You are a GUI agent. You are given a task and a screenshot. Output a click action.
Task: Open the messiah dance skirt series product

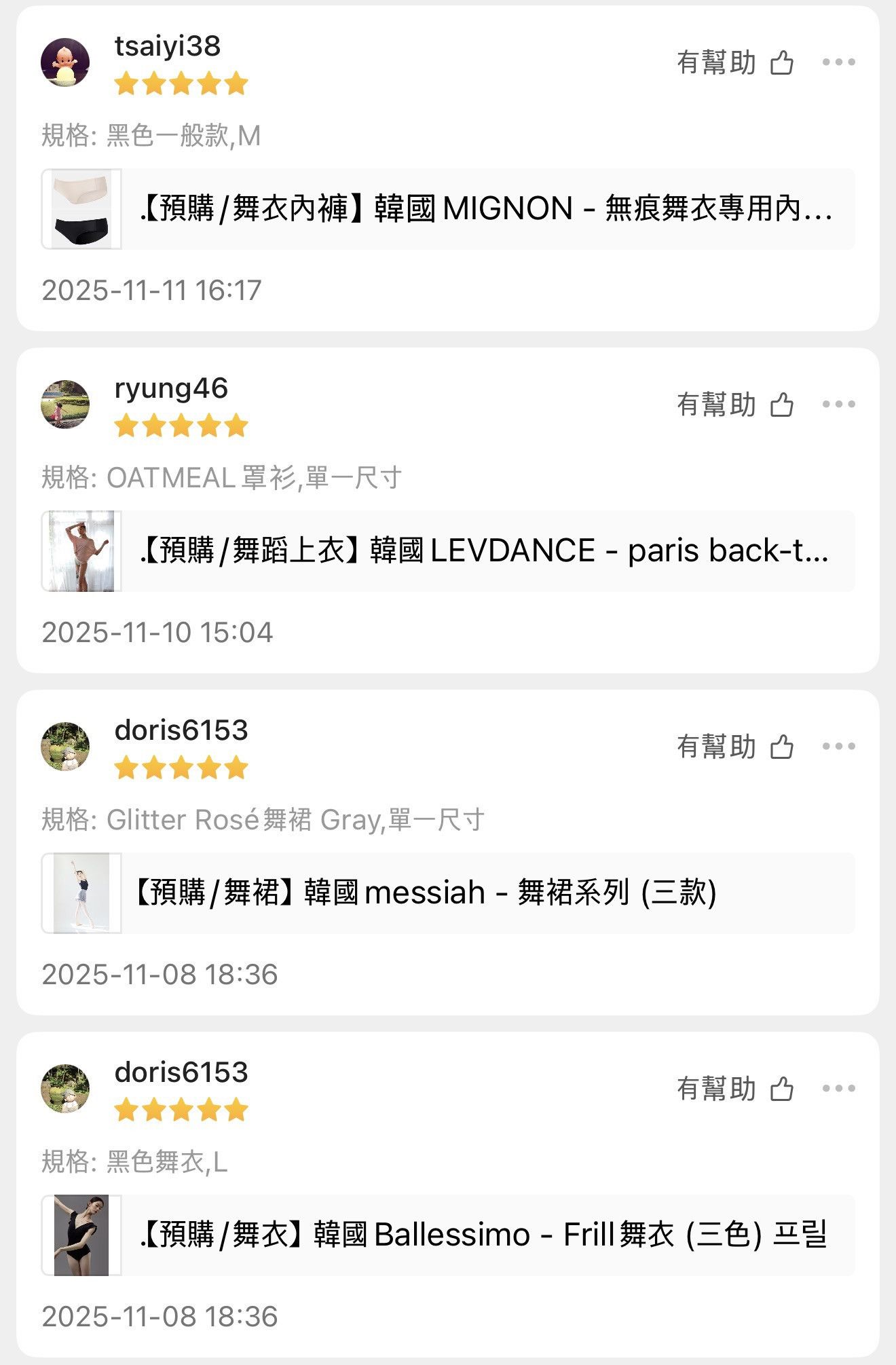448,893
